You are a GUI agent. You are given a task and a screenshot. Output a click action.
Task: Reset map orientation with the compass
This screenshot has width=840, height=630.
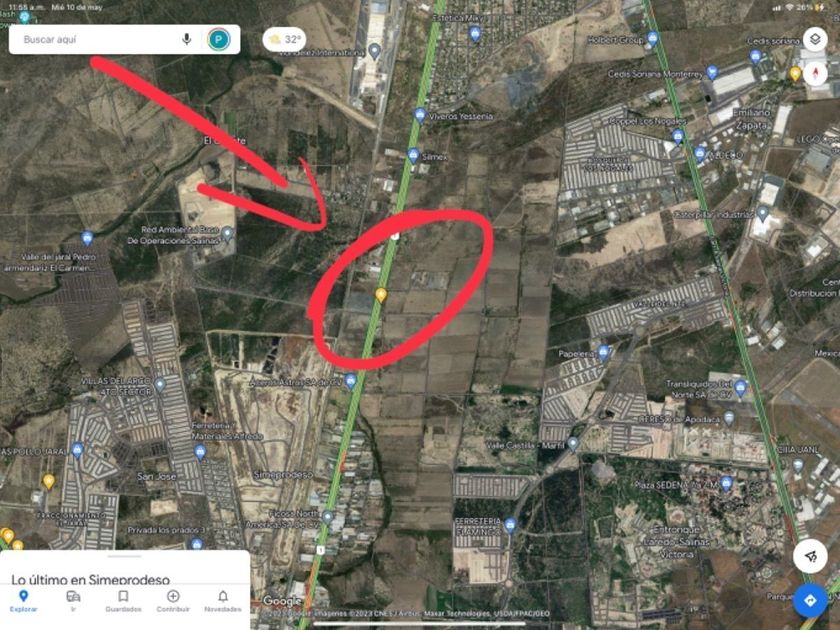click(x=815, y=72)
